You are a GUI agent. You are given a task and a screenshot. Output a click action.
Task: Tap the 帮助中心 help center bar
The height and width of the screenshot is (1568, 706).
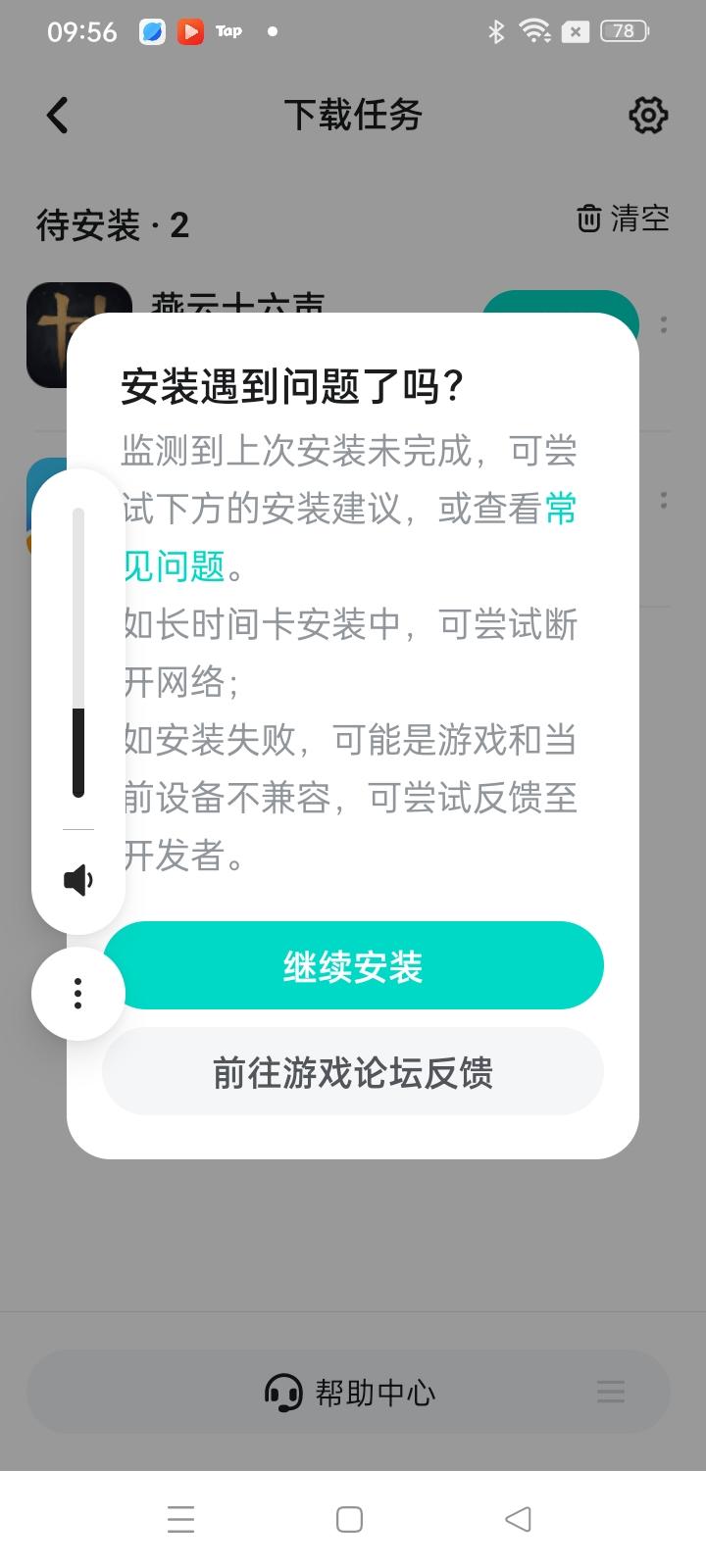(352, 1392)
